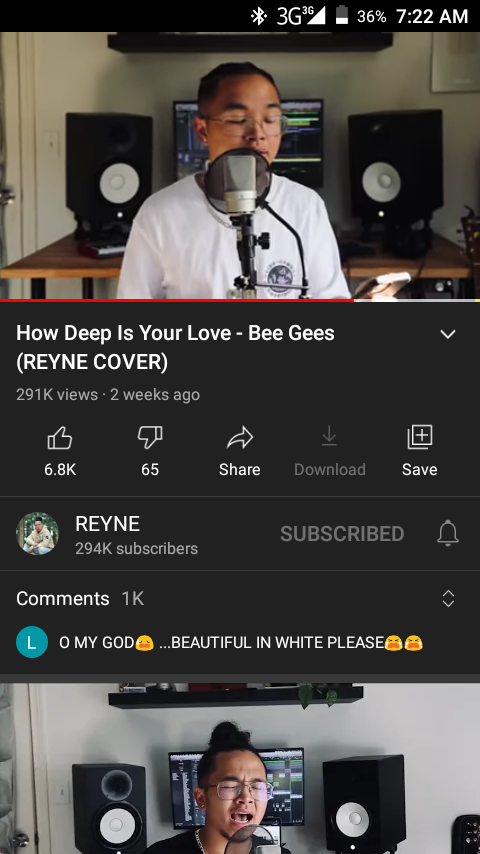The image size is (480, 854).
Task: Tap the greyed-out Download button
Action: [330, 452]
